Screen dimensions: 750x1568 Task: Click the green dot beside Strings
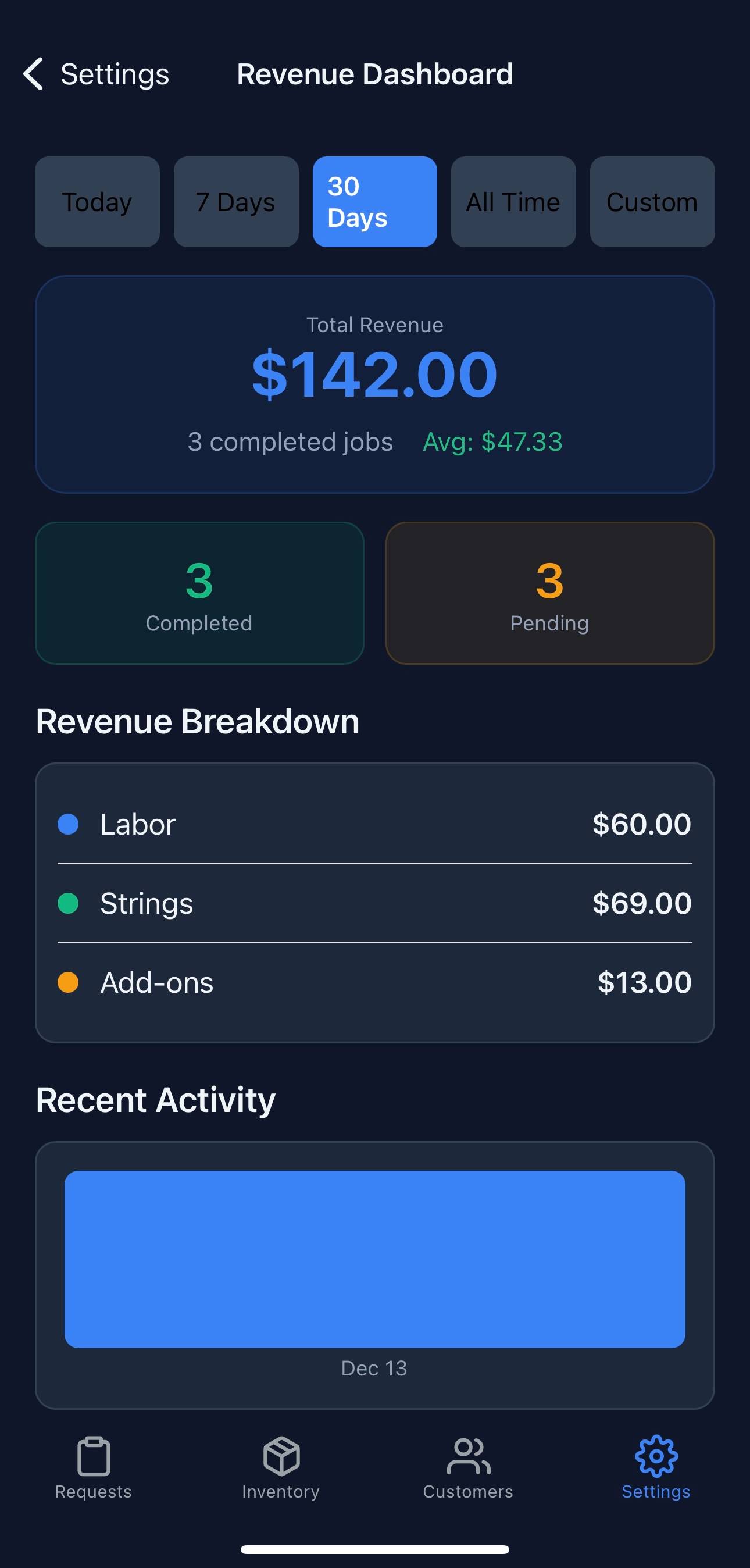pyautogui.click(x=69, y=903)
